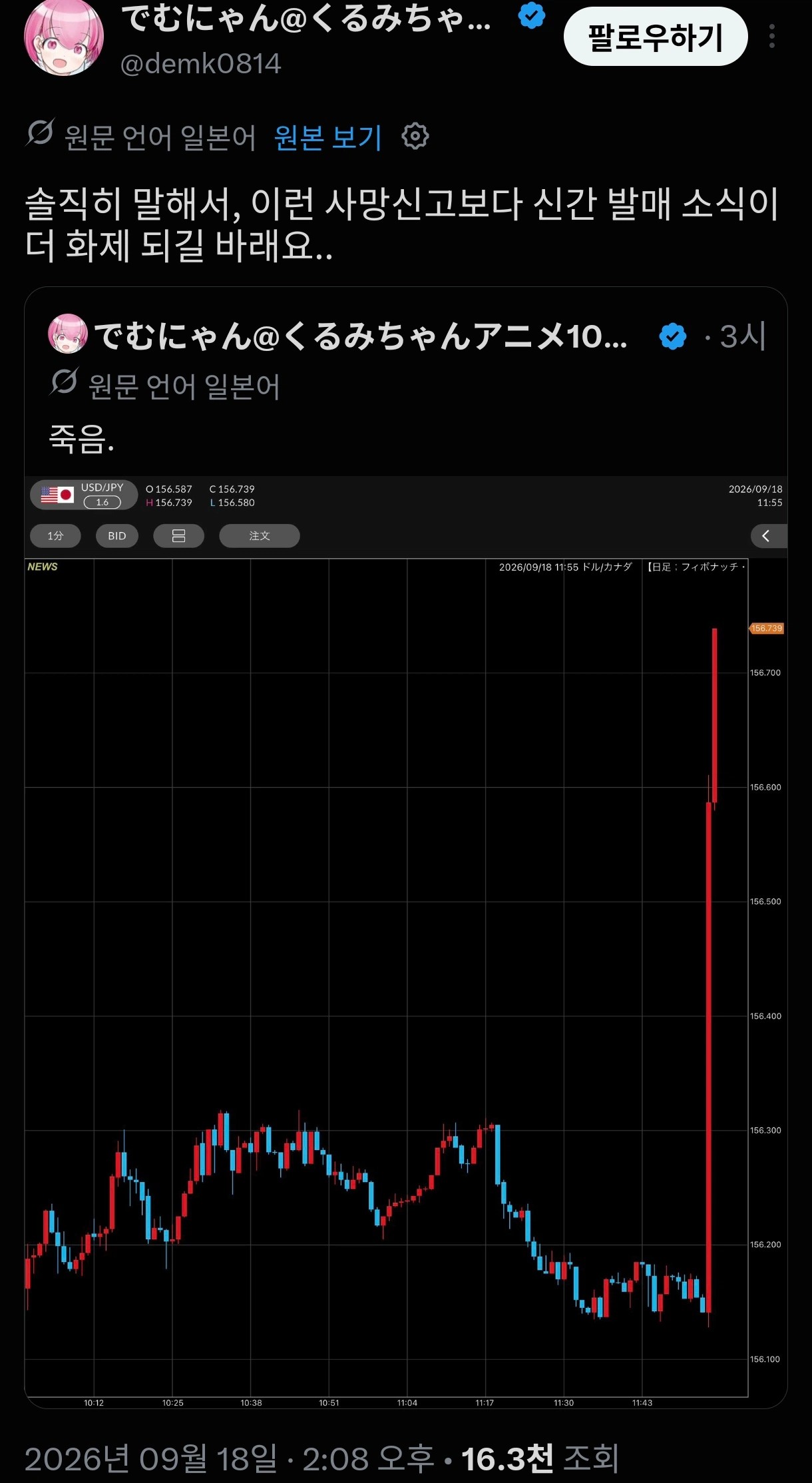This screenshot has height=1483, width=812.
Task: Open the overflow menu beside follow button
Action: [x=772, y=37]
